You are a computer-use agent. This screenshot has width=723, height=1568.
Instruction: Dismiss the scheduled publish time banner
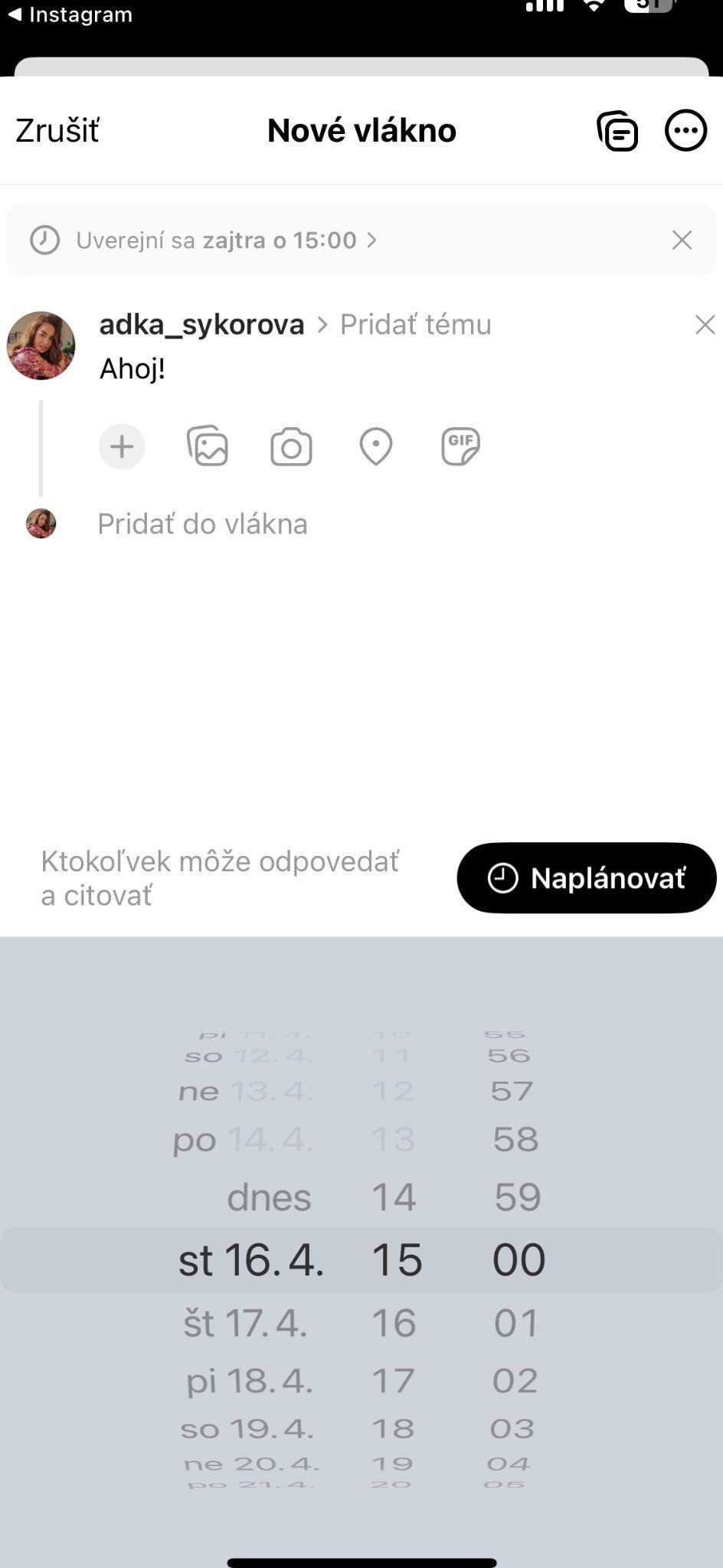tap(682, 240)
